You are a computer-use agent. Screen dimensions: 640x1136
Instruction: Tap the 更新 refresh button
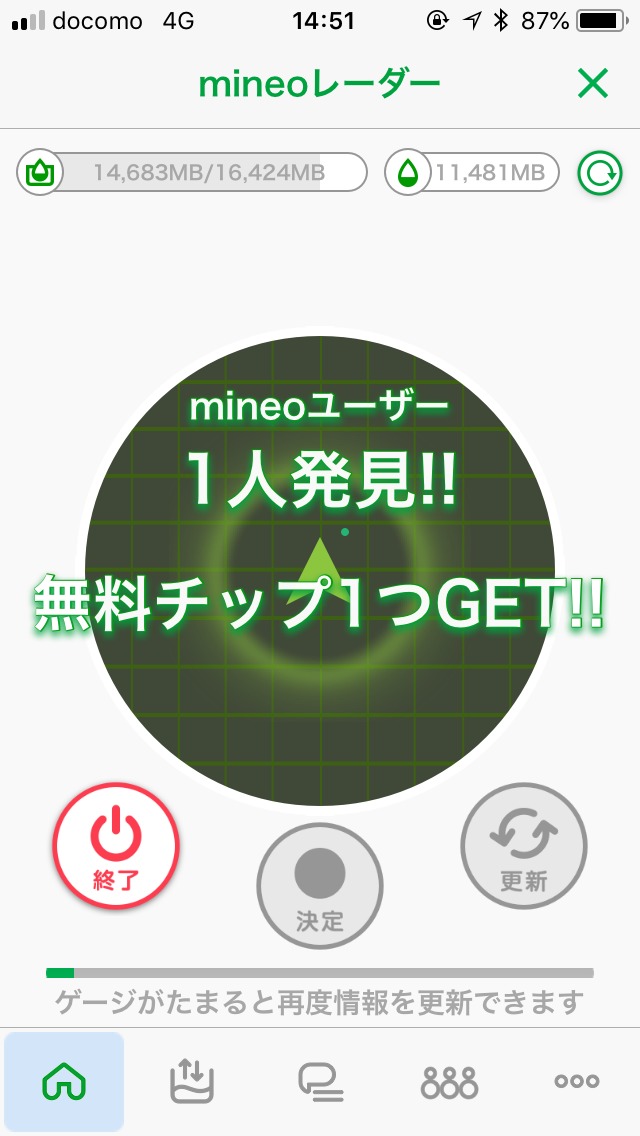(524, 845)
